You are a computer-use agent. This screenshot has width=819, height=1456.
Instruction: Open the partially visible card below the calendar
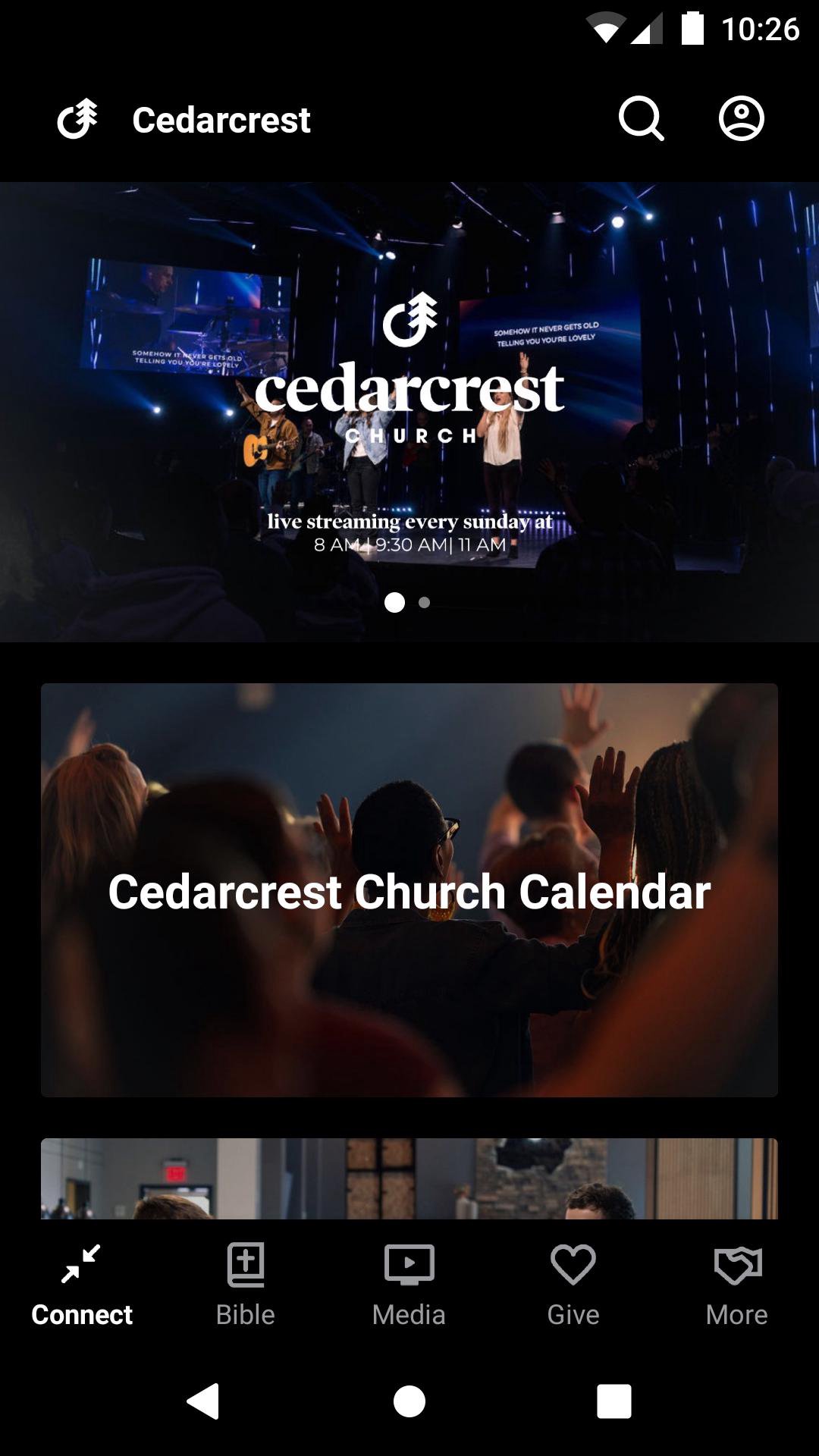click(409, 1178)
